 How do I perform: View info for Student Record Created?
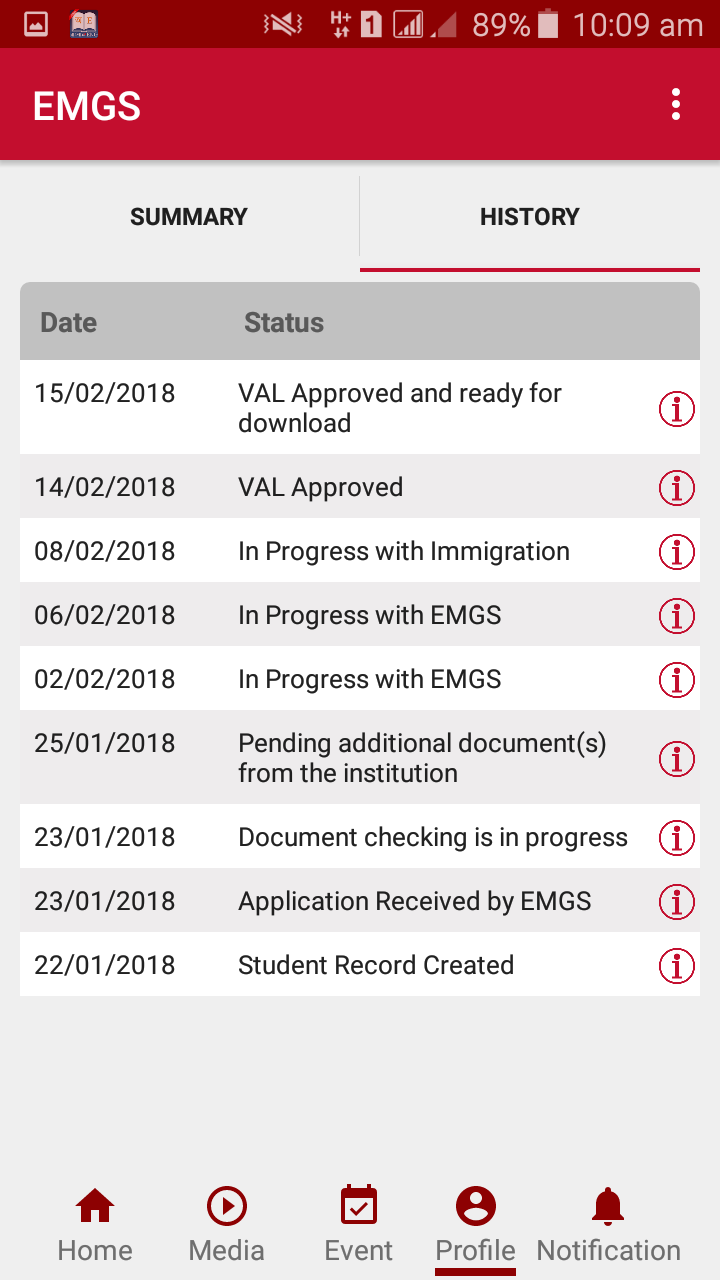677,965
